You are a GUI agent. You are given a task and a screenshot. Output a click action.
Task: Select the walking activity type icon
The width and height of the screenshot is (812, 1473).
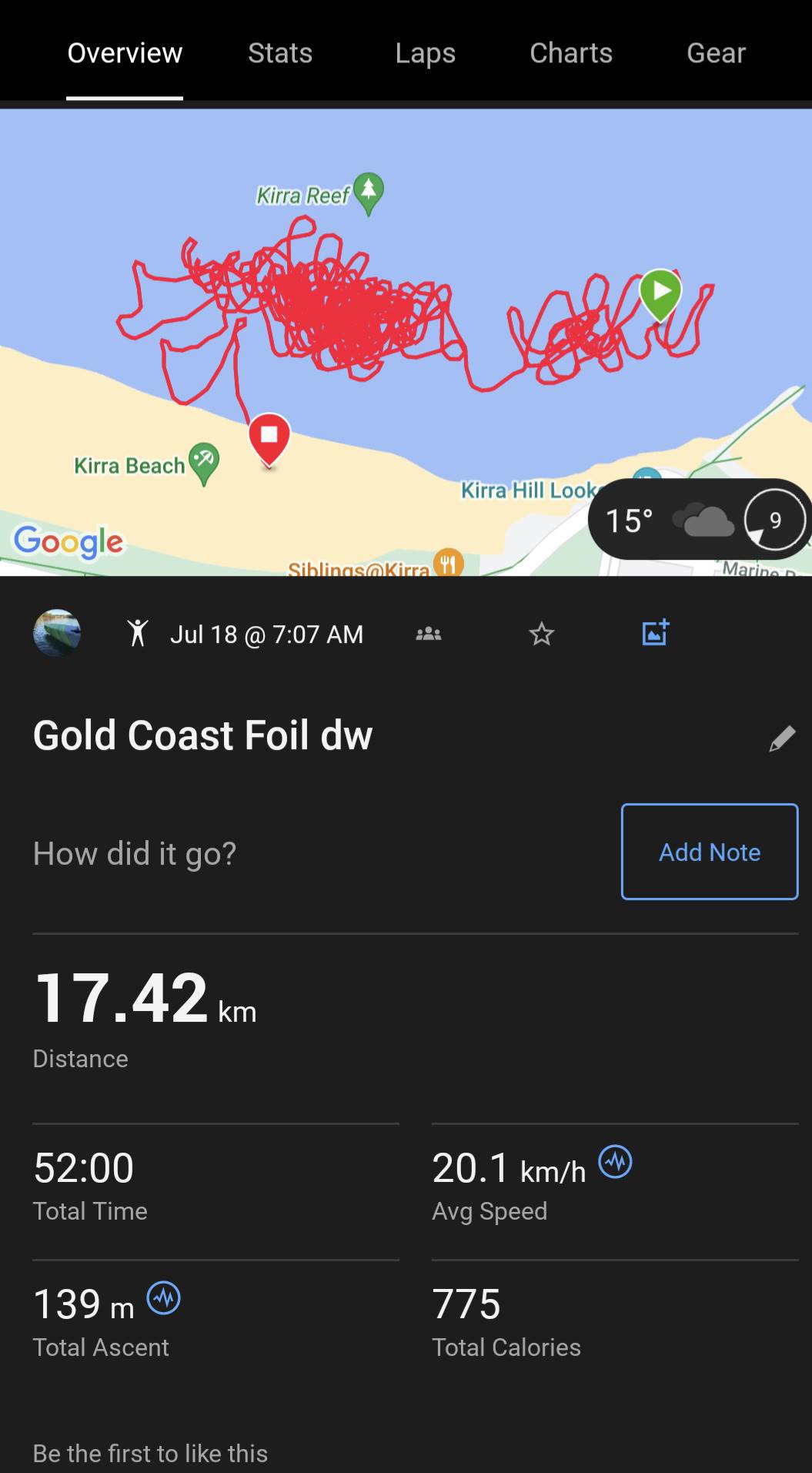click(138, 634)
